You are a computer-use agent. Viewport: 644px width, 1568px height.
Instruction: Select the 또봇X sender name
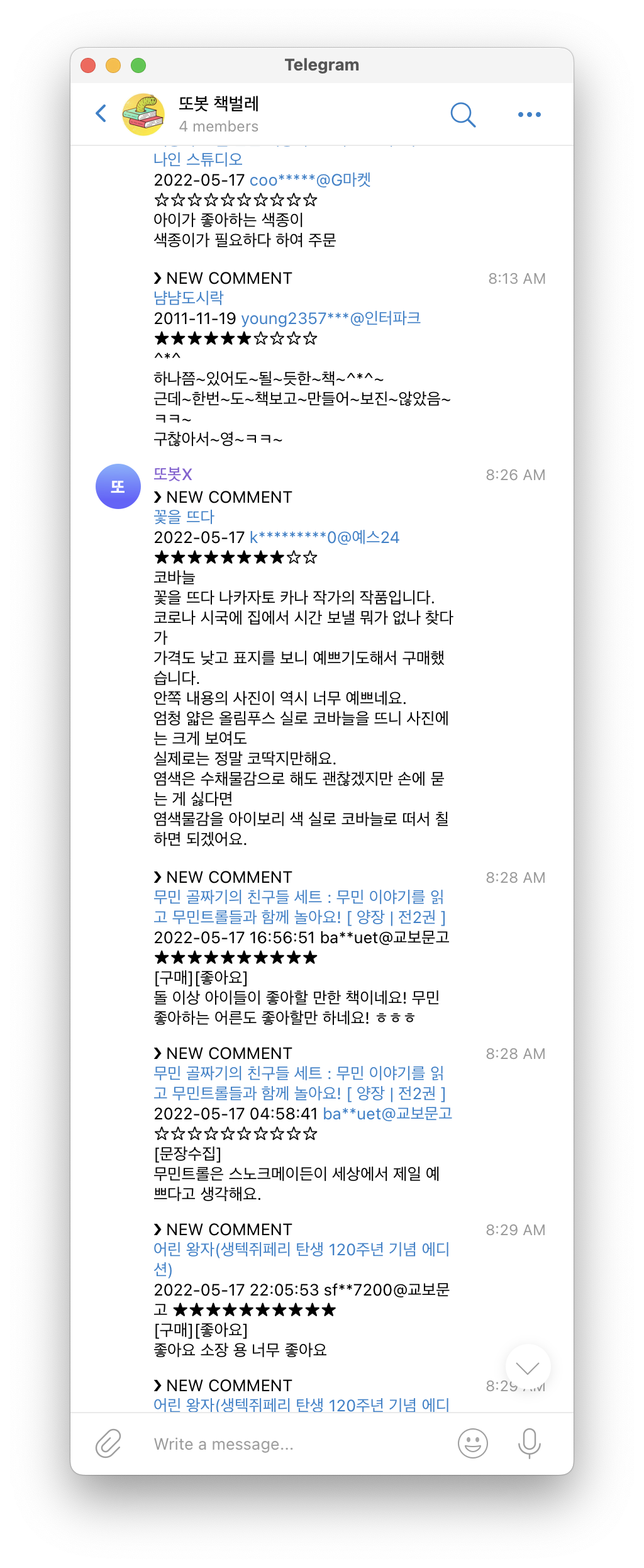click(173, 474)
